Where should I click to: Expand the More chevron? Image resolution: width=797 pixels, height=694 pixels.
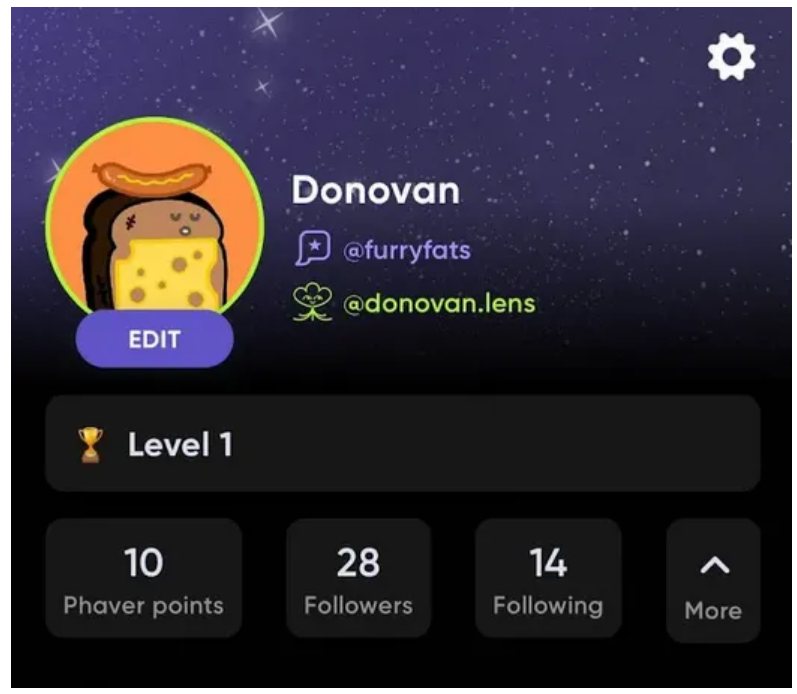[713, 582]
